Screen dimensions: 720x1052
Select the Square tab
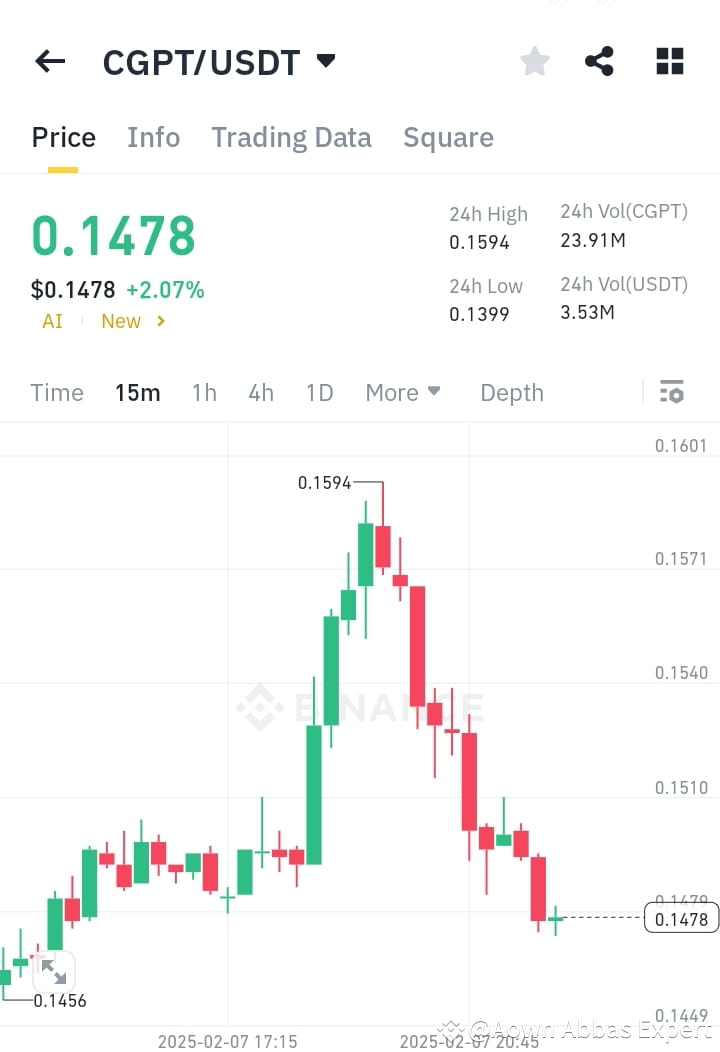coord(448,137)
